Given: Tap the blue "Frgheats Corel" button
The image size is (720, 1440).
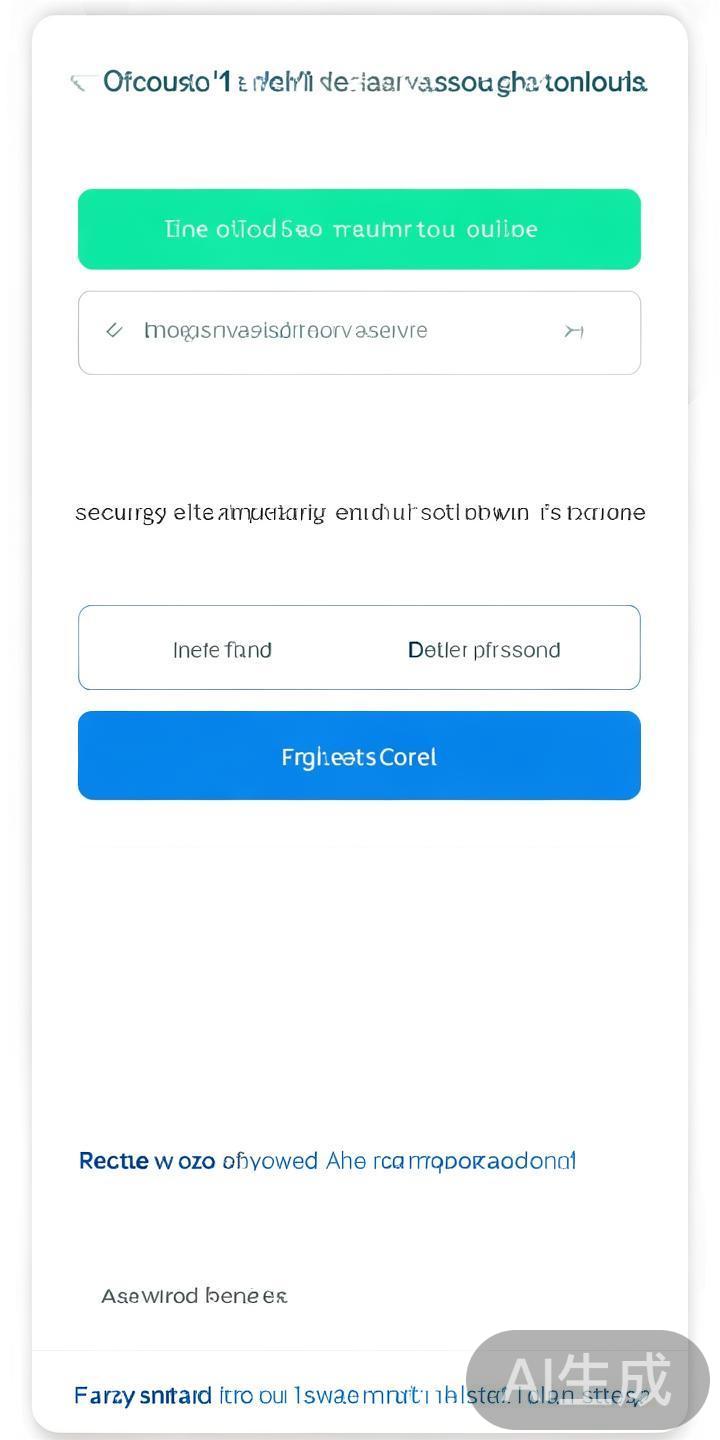Looking at the screenshot, I should 359,756.
